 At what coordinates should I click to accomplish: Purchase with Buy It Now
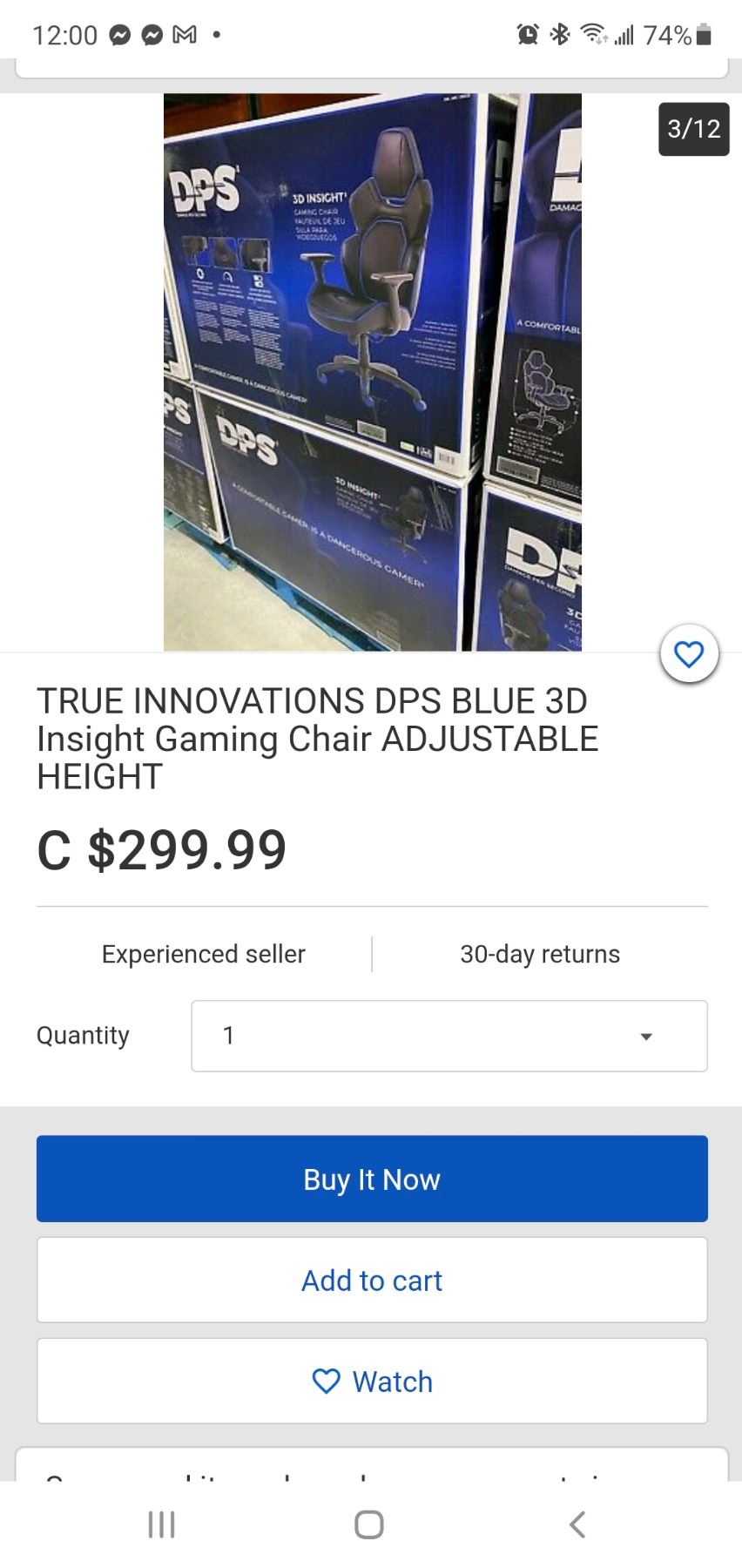click(x=372, y=1179)
